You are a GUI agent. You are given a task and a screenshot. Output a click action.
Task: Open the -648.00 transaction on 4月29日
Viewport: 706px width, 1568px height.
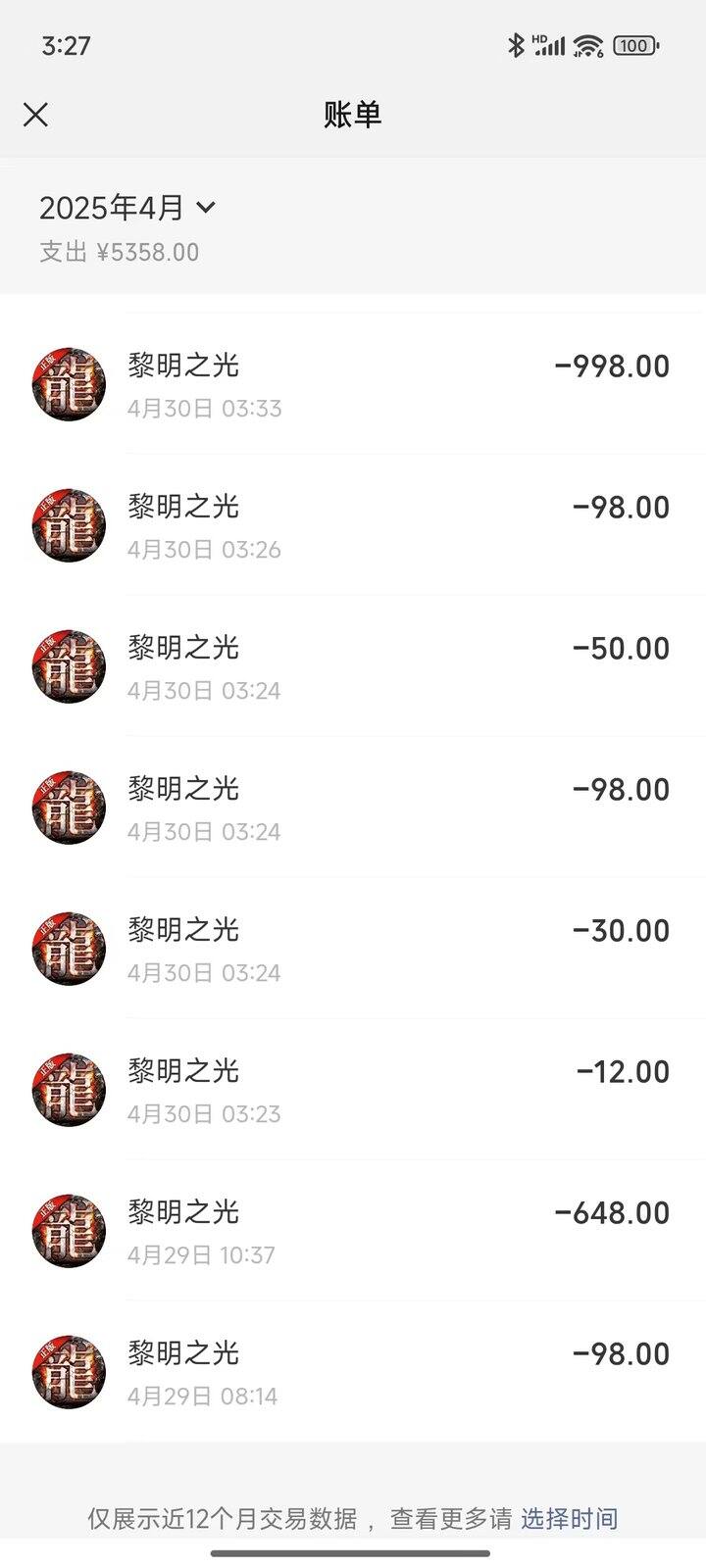point(353,1231)
